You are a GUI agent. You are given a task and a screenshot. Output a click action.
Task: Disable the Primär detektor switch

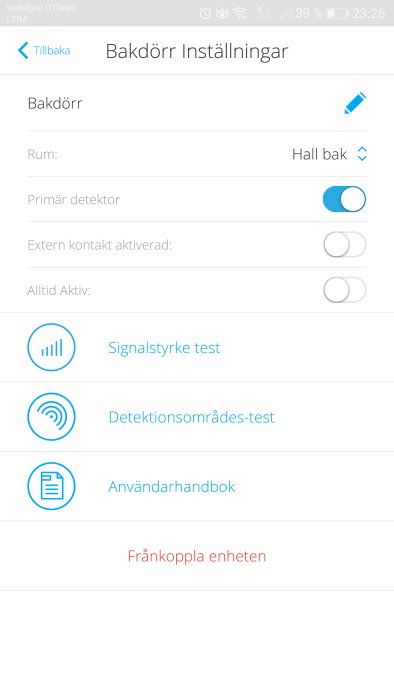pyautogui.click(x=344, y=199)
